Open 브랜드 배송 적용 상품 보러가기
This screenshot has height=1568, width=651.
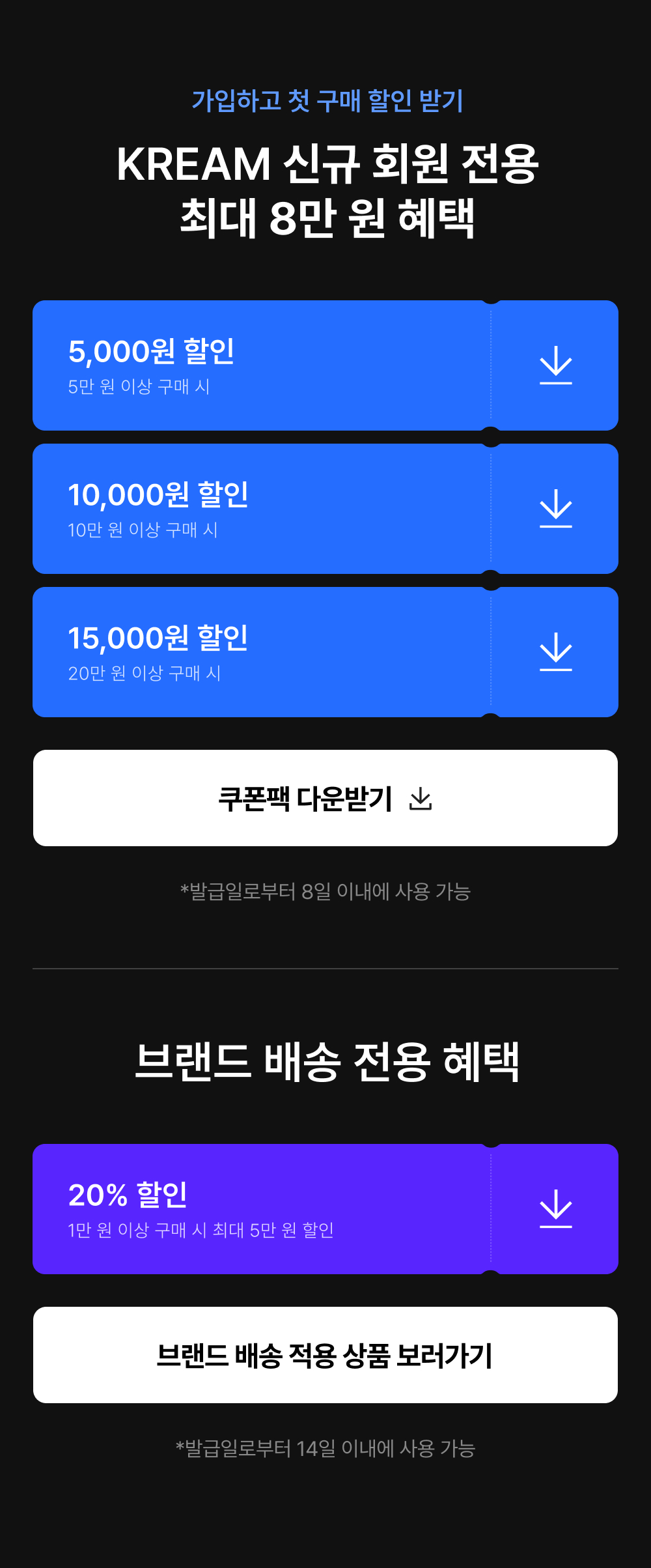325,1355
